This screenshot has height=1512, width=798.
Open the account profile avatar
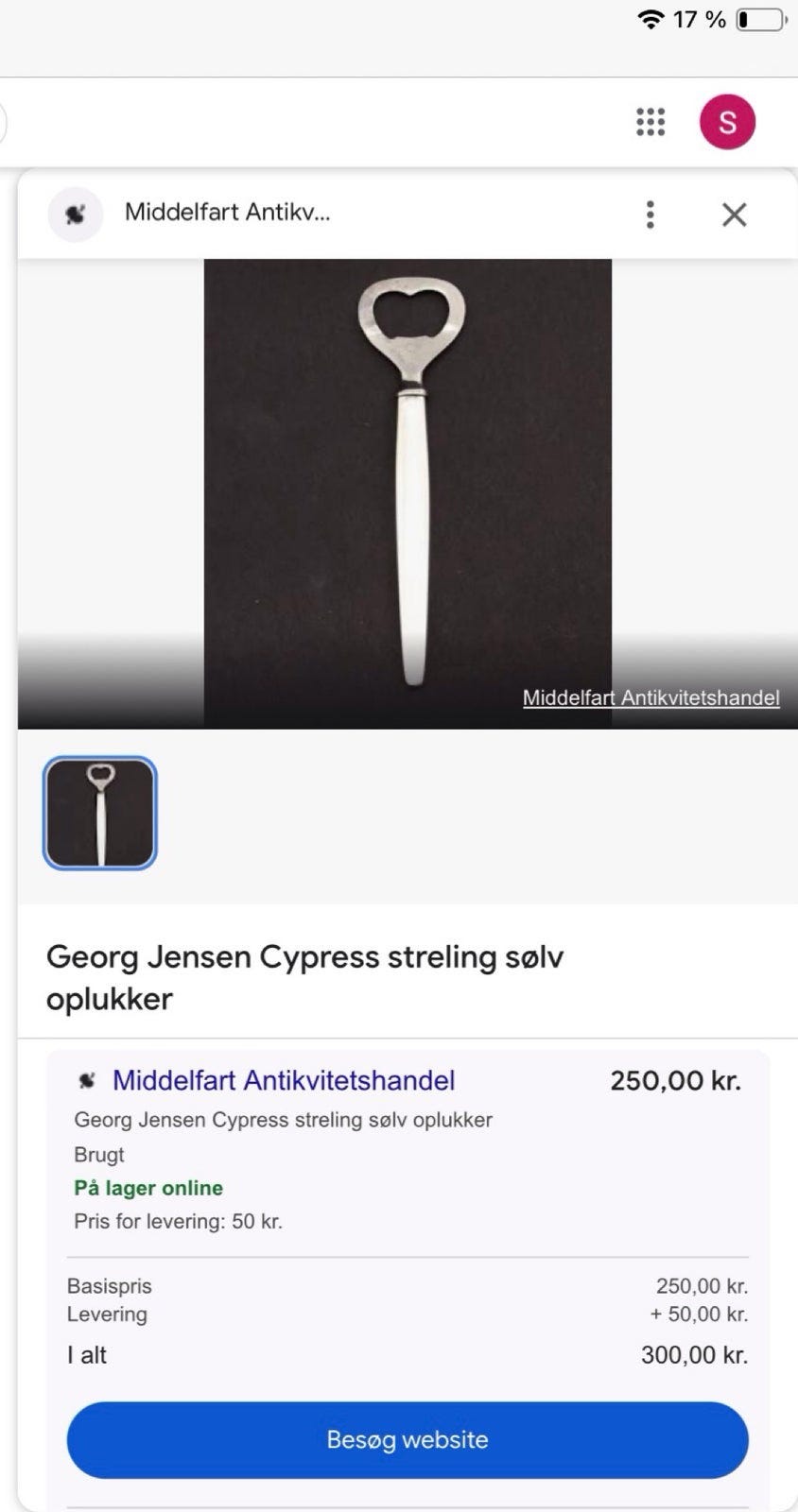coord(727,121)
